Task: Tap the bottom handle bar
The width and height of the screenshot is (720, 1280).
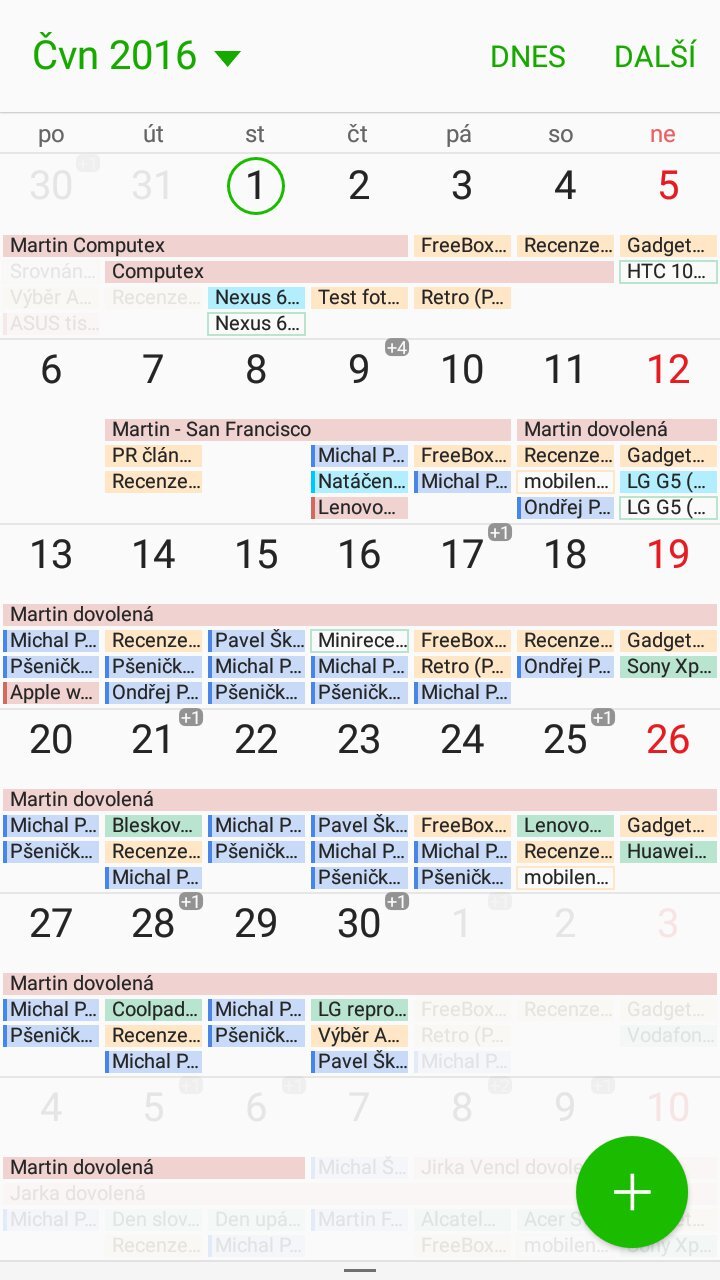Action: [360, 1270]
